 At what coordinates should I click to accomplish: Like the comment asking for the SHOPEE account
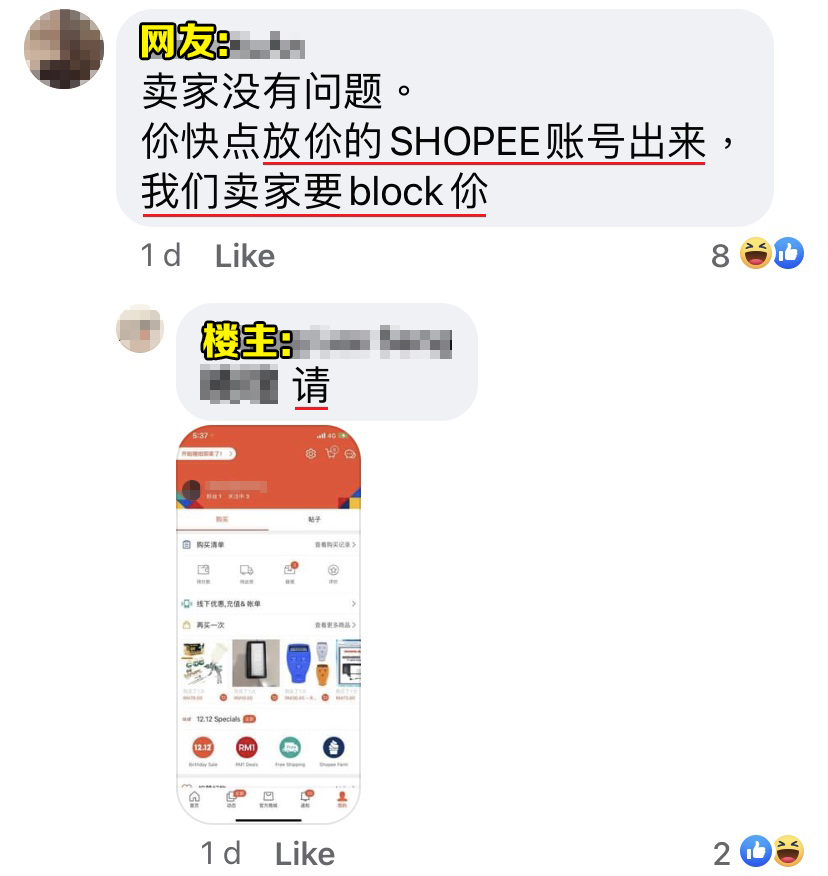(244, 256)
